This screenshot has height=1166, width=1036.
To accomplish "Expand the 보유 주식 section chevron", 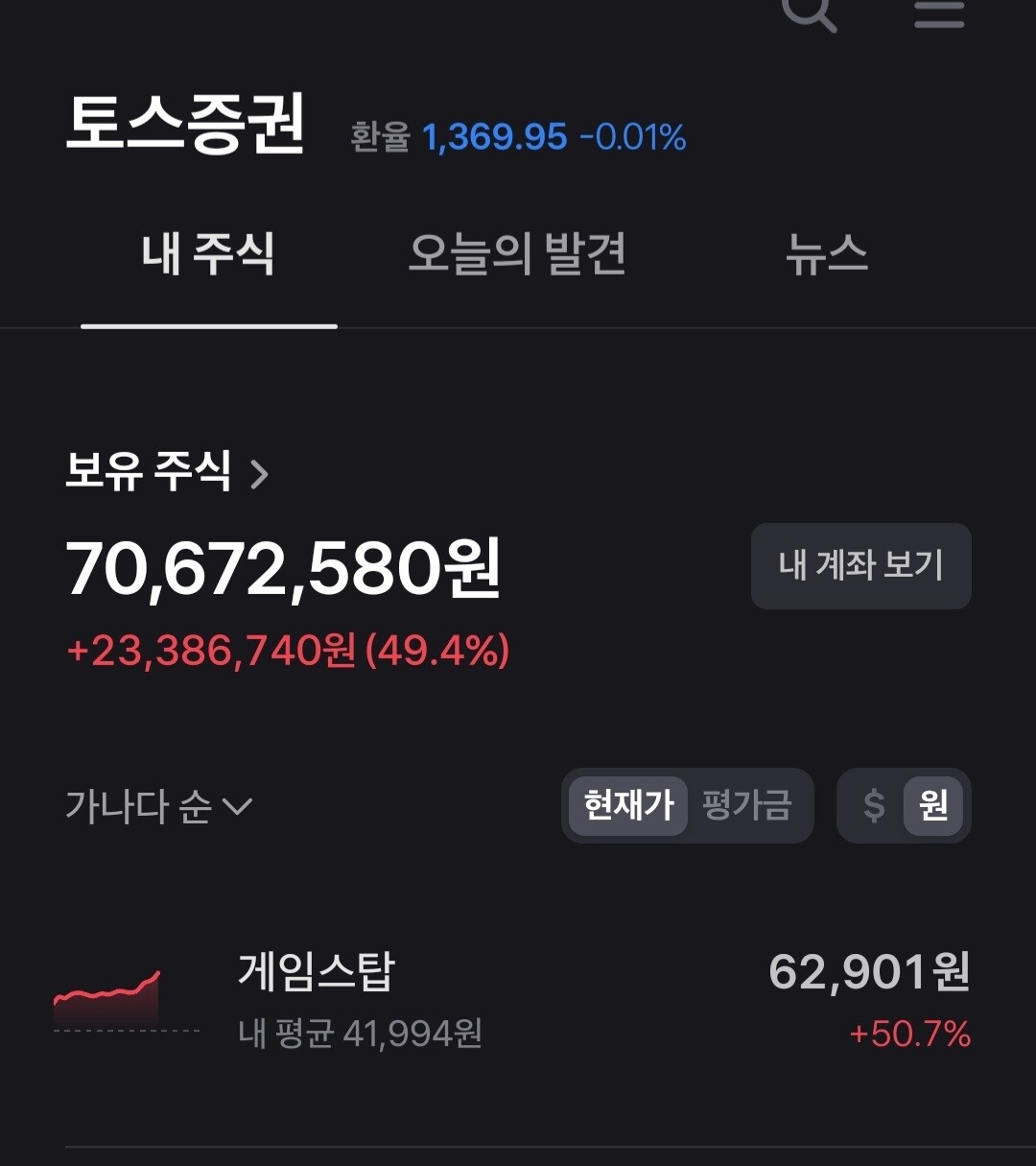I will tap(259, 474).
